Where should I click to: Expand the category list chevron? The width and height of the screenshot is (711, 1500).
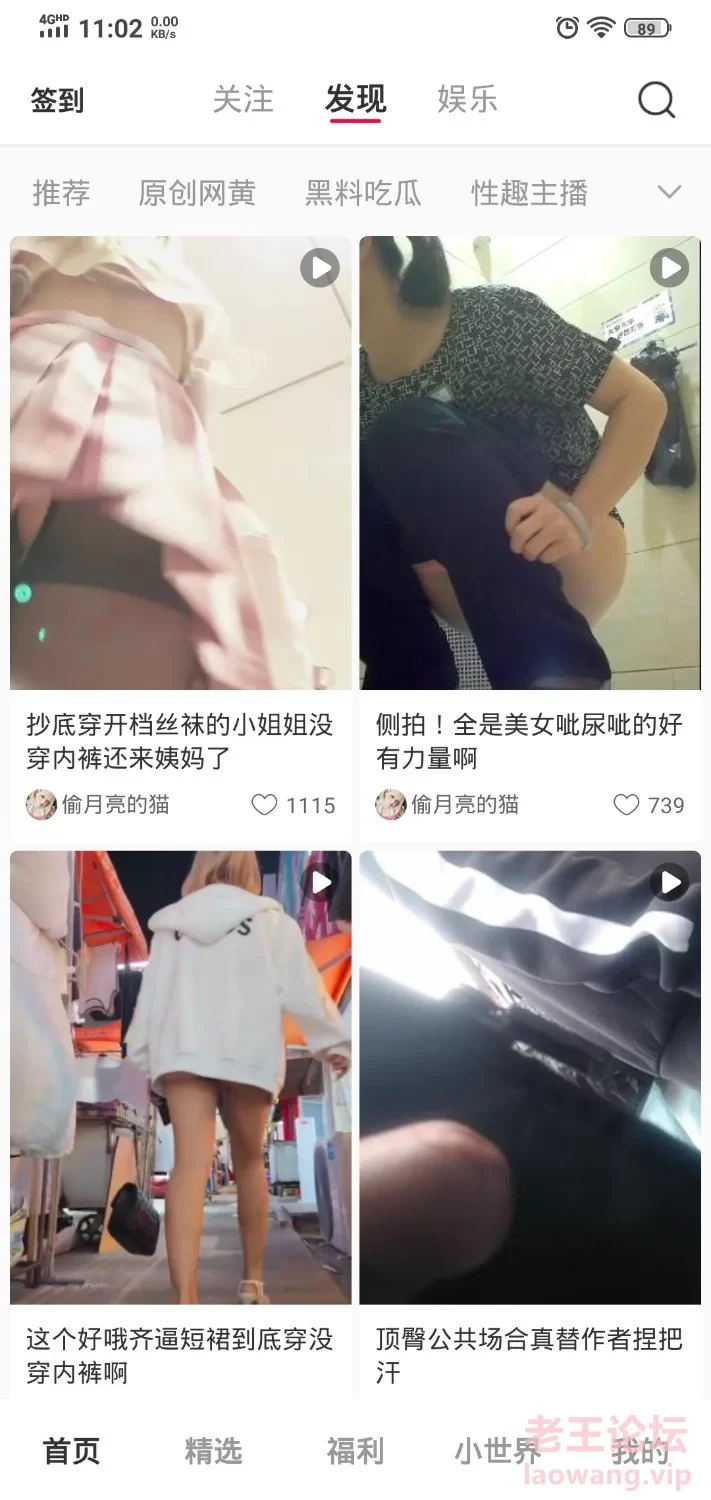(669, 191)
